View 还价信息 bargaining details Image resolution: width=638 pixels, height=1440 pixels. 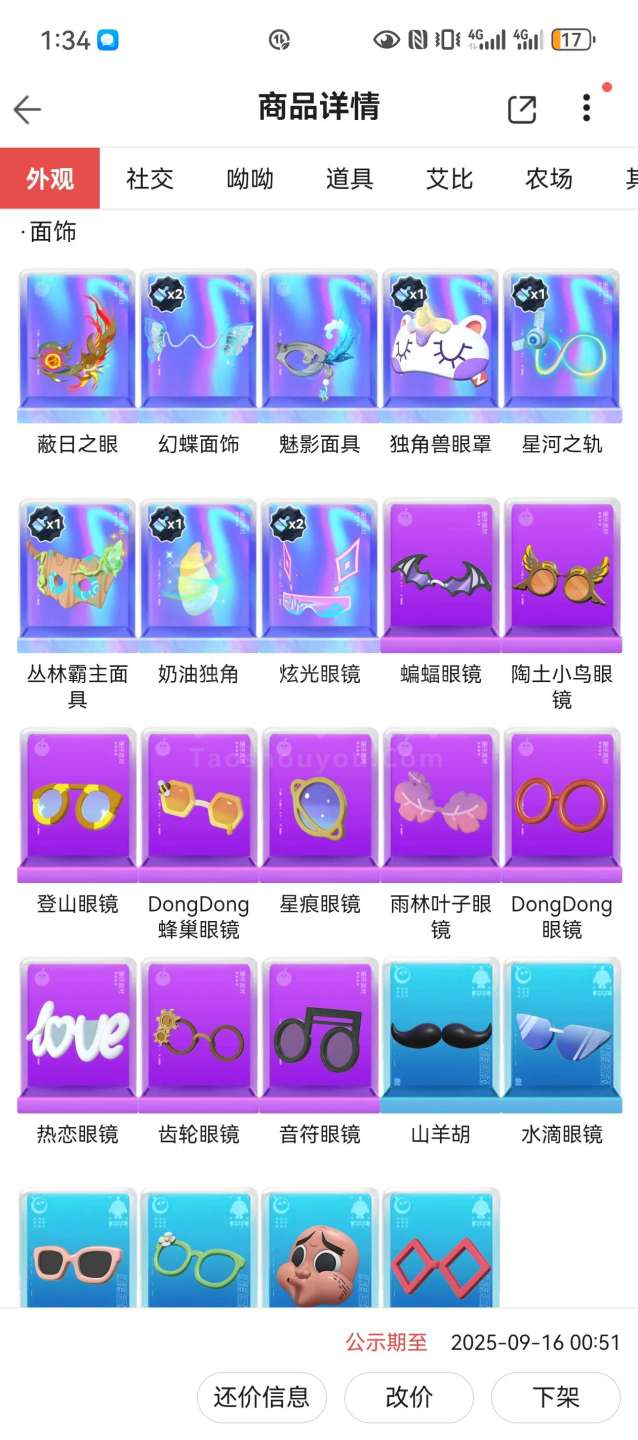(x=261, y=1397)
